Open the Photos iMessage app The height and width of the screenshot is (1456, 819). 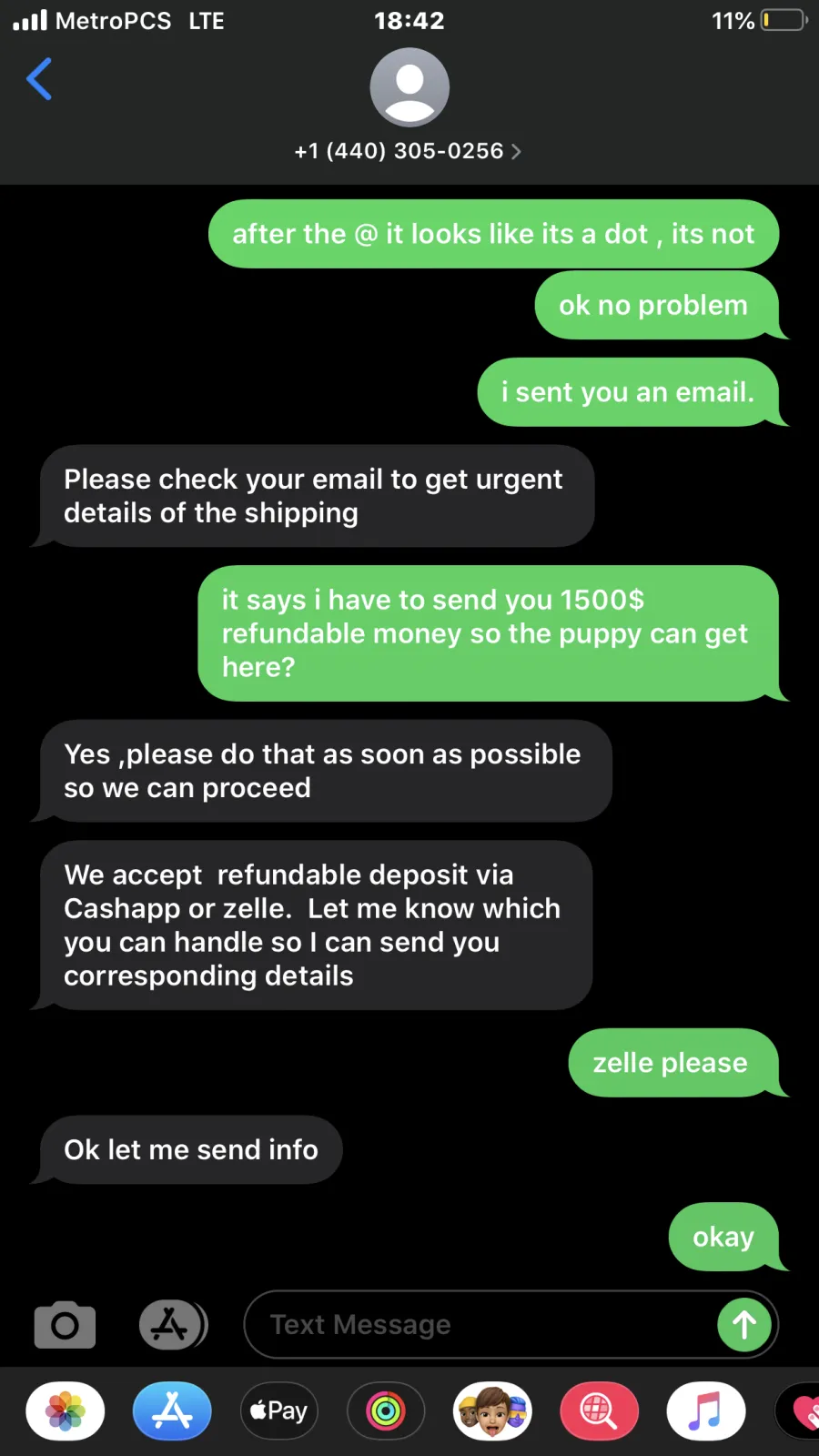click(x=66, y=1411)
